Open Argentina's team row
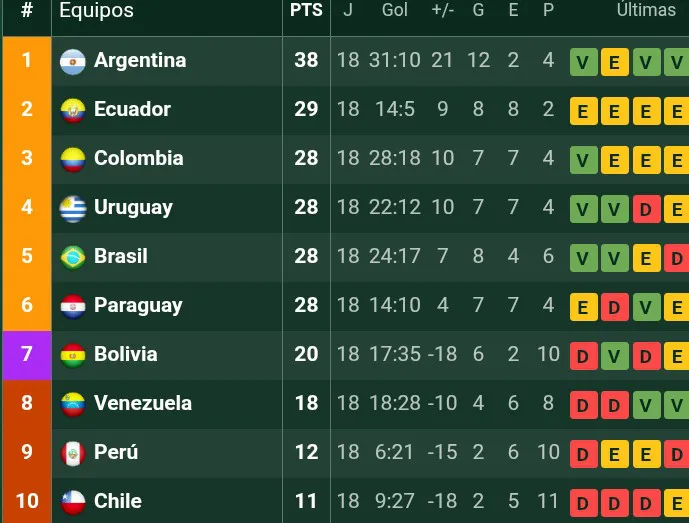The height and width of the screenshot is (523, 689). pyautogui.click(x=139, y=60)
